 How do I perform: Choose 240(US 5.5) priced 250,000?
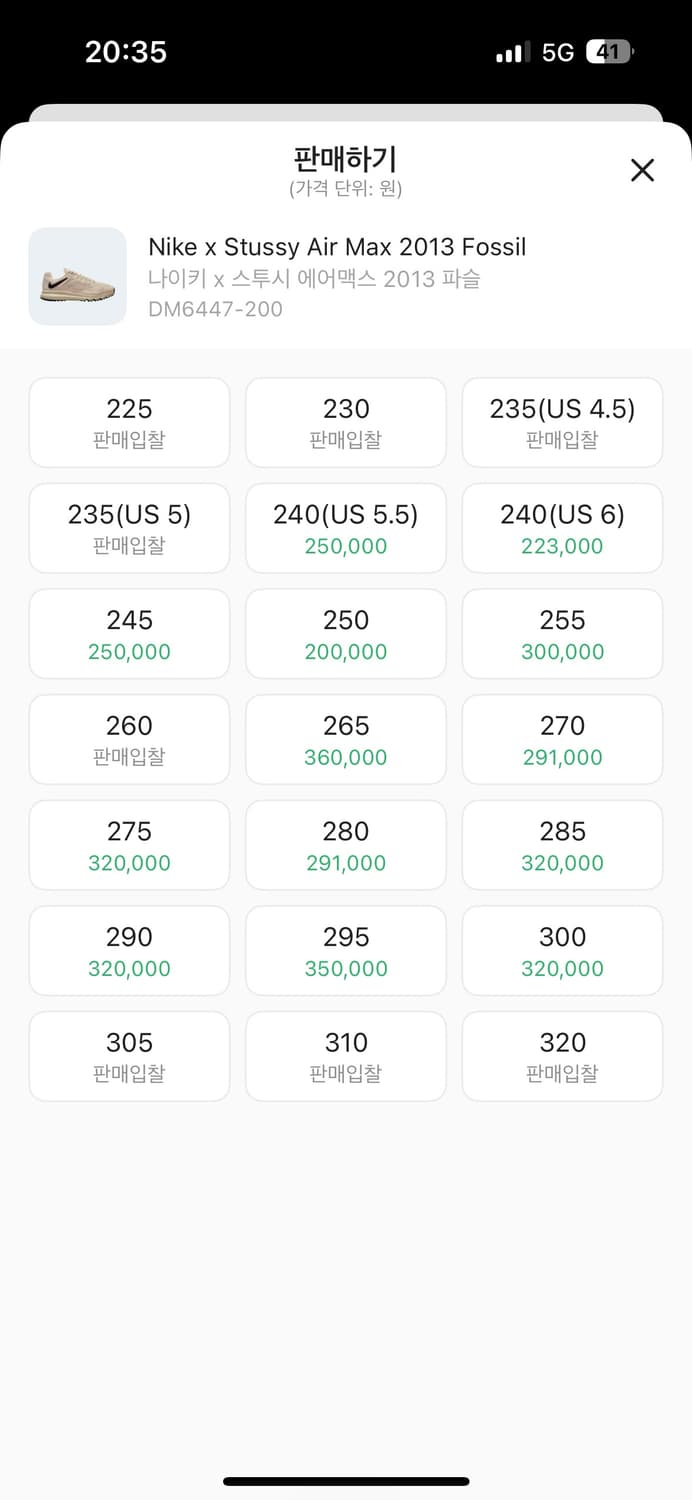(x=346, y=528)
